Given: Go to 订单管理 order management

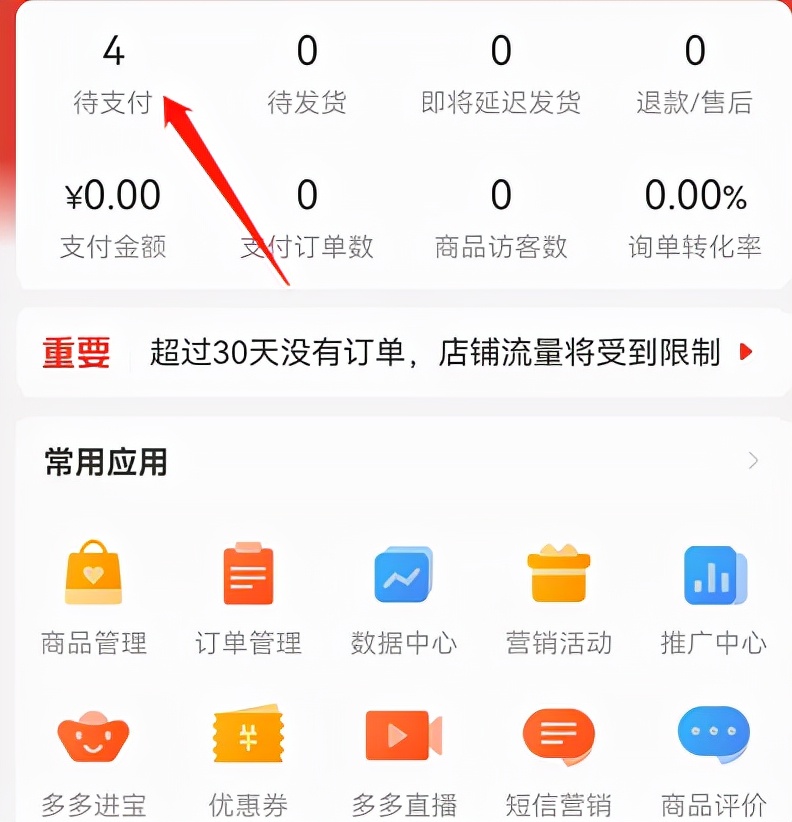Looking at the screenshot, I should (248, 596).
